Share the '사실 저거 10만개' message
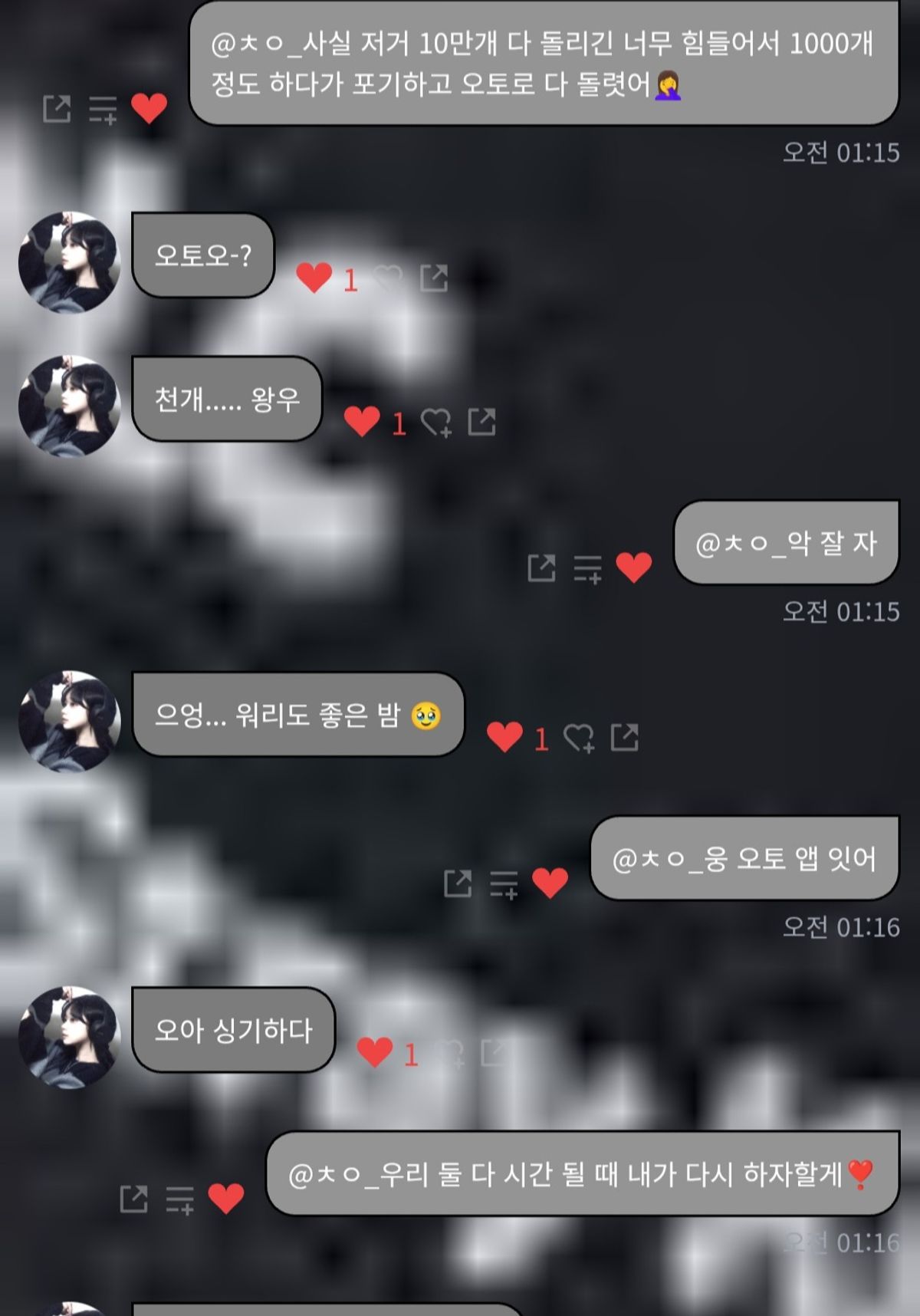Viewport: 920px width, 1316px height. [57, 109]
